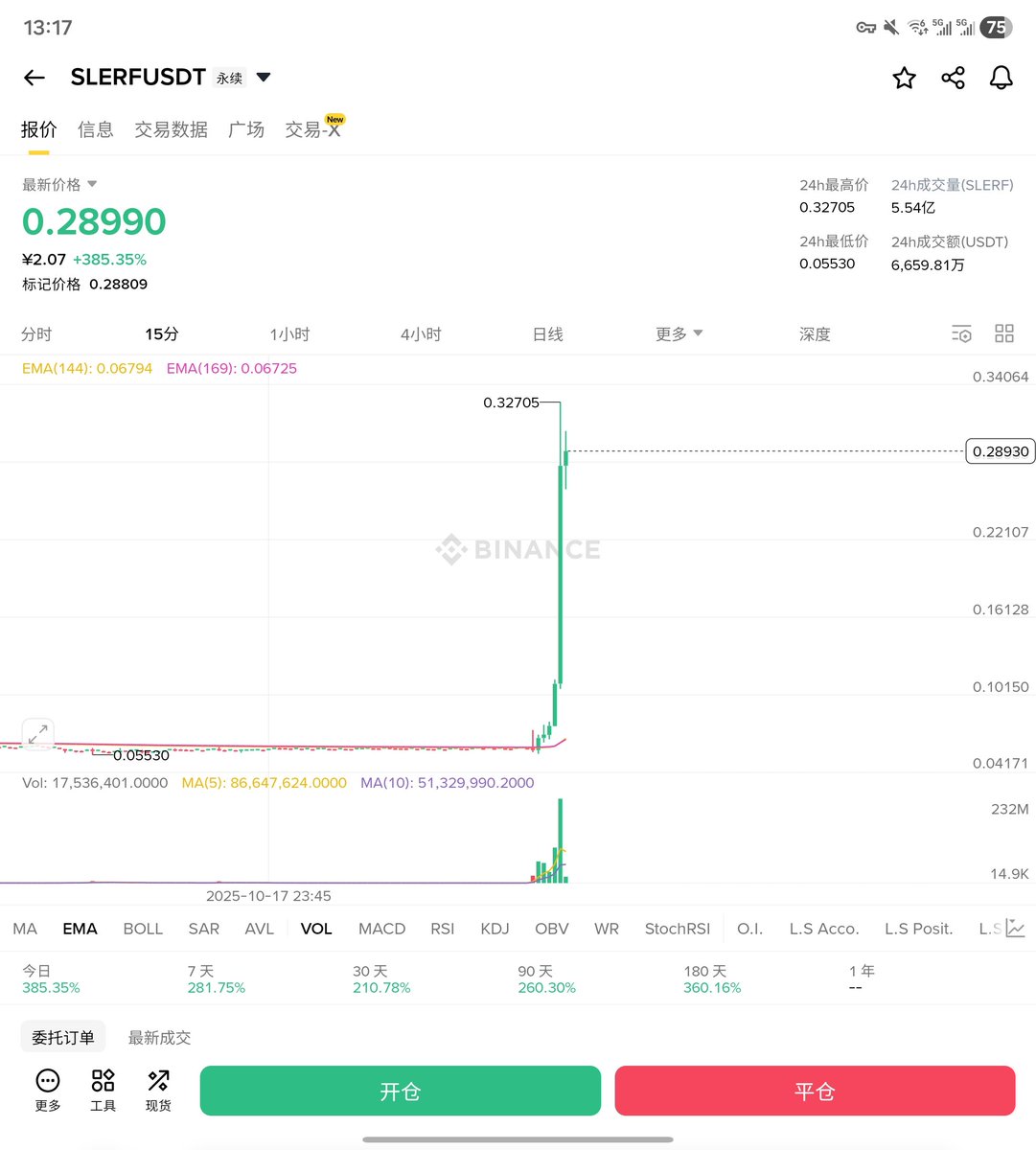Add SLERFUSDT to favorites with star
The image size is (1036, 1150).
pyautogui.click(x=904, y=78)
